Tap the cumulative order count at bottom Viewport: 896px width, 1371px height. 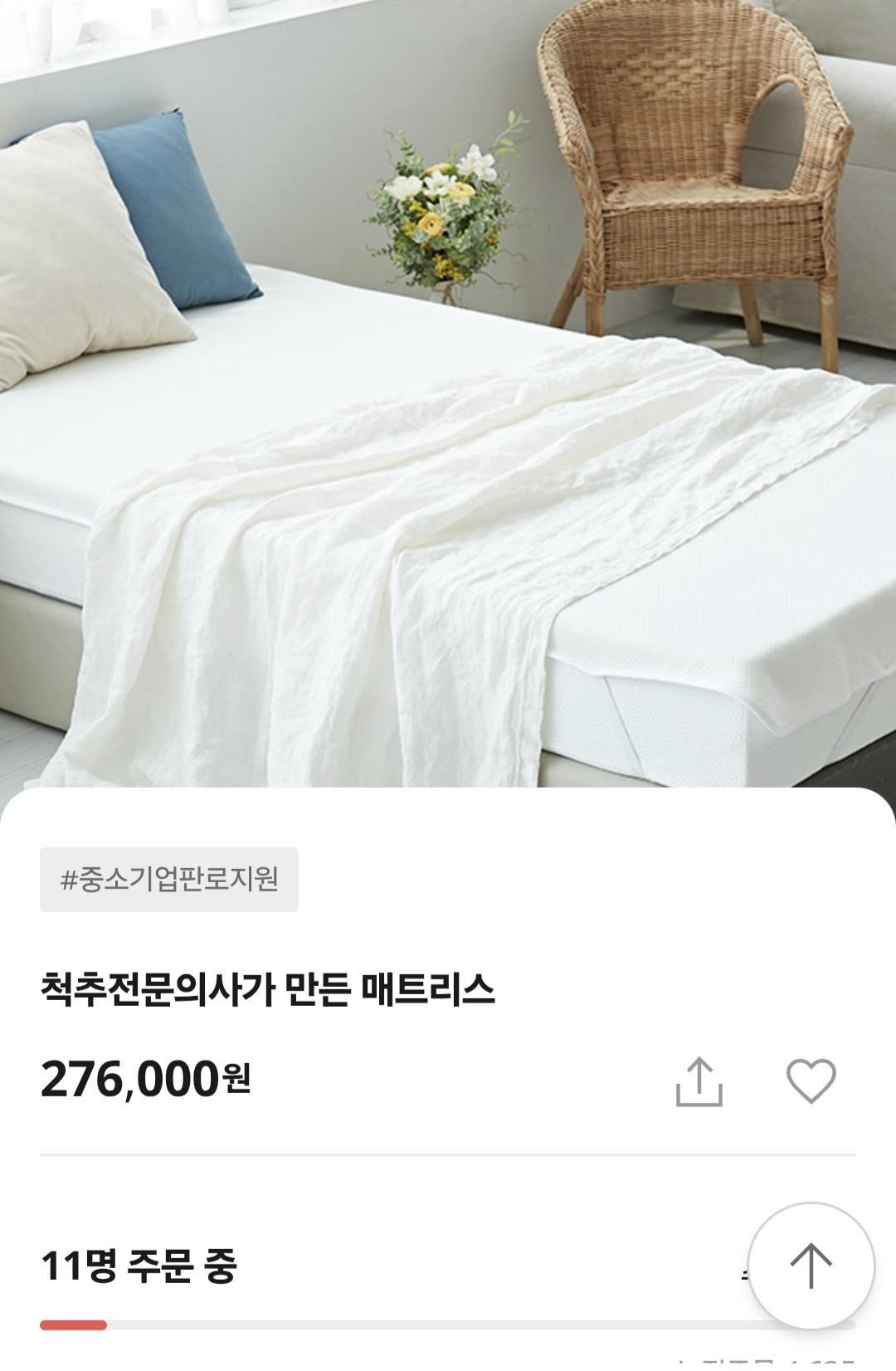[x=772, y=1364]
